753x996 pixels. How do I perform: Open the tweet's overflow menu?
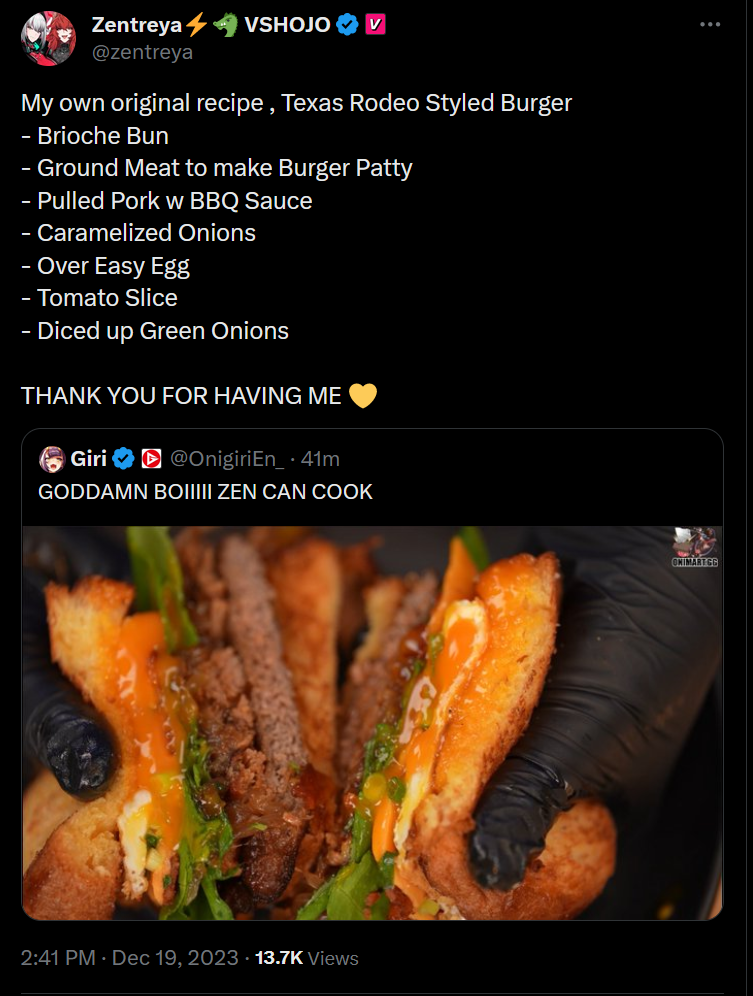coord(710,25)
